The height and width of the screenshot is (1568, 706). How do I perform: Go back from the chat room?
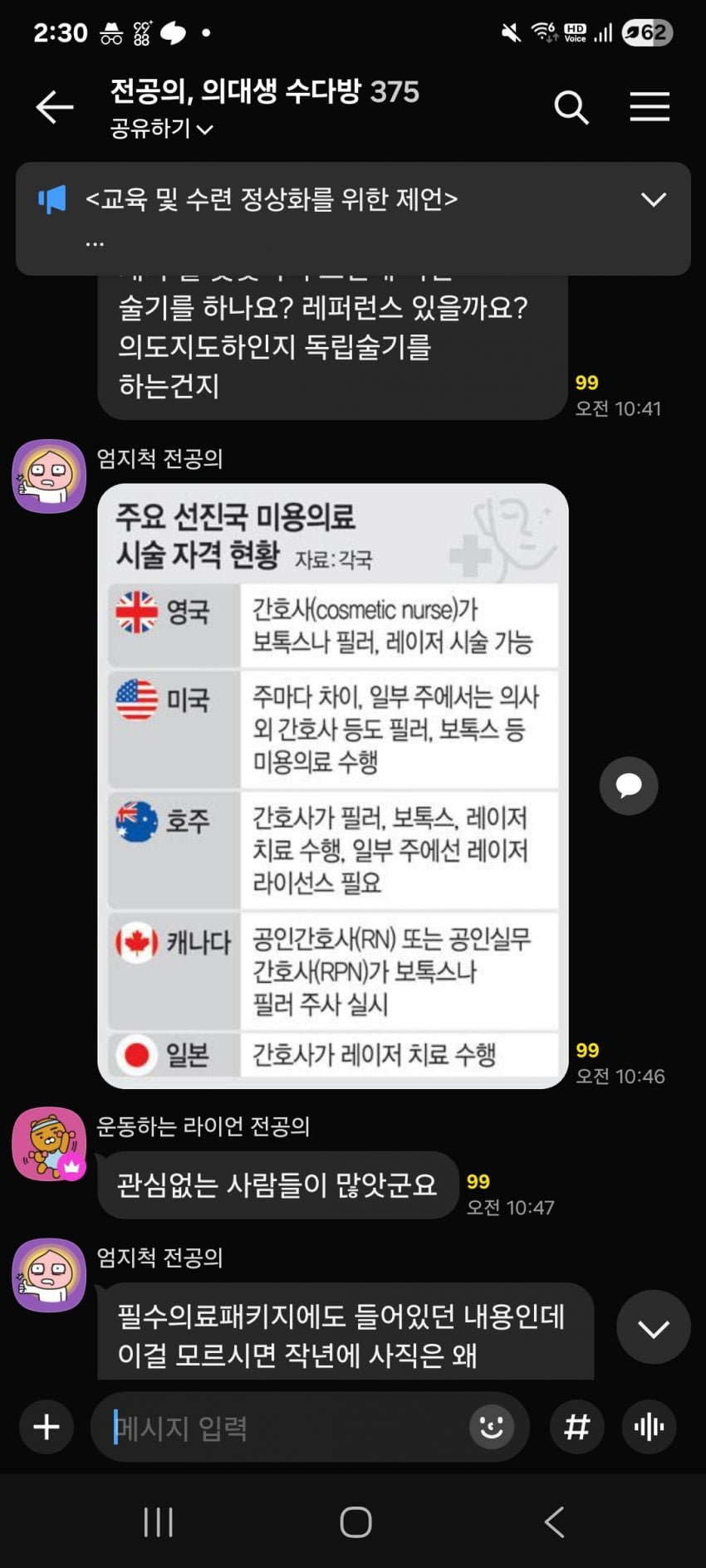(x=55, y=108)
